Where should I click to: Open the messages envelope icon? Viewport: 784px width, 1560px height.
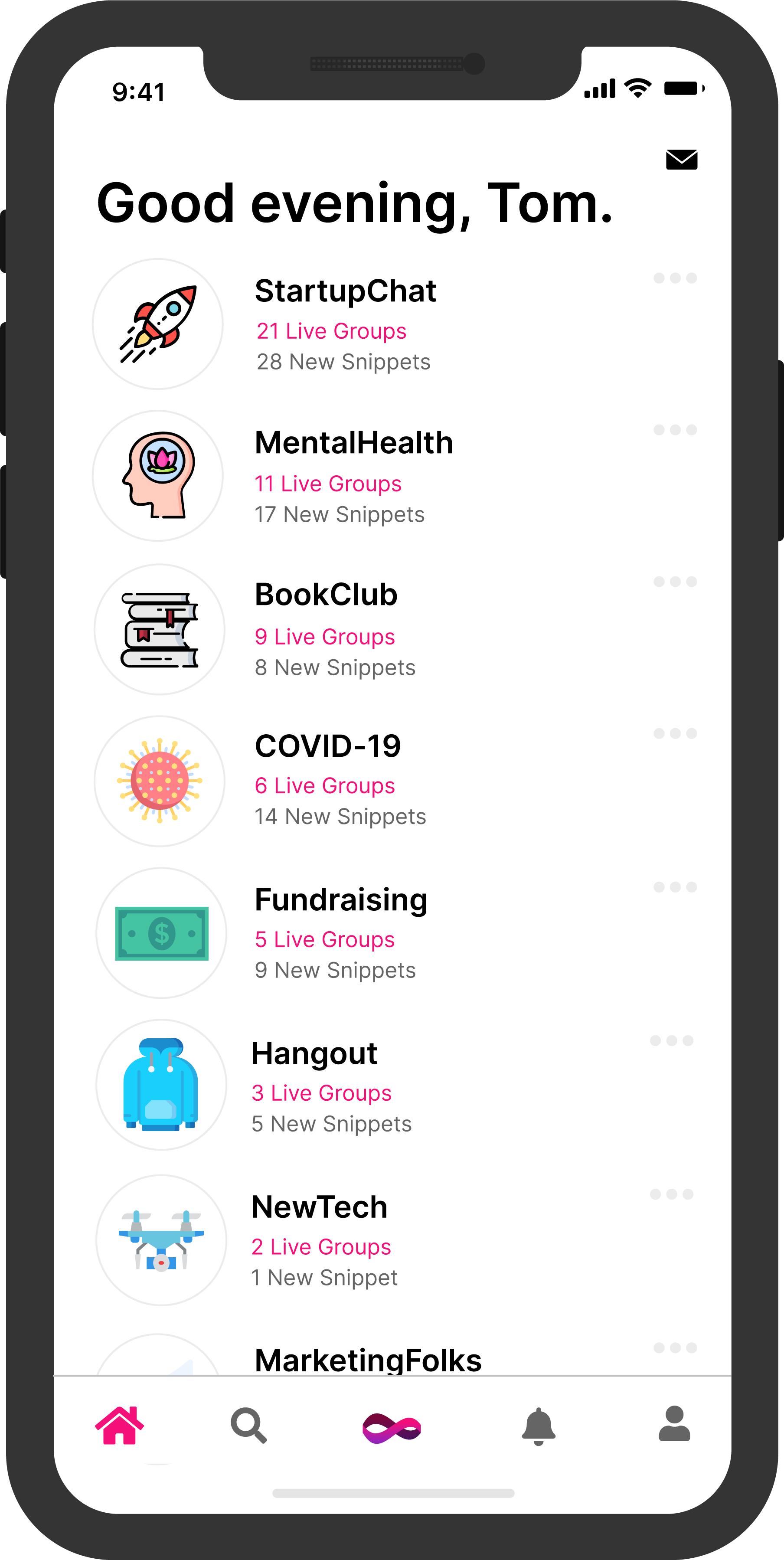681,160
